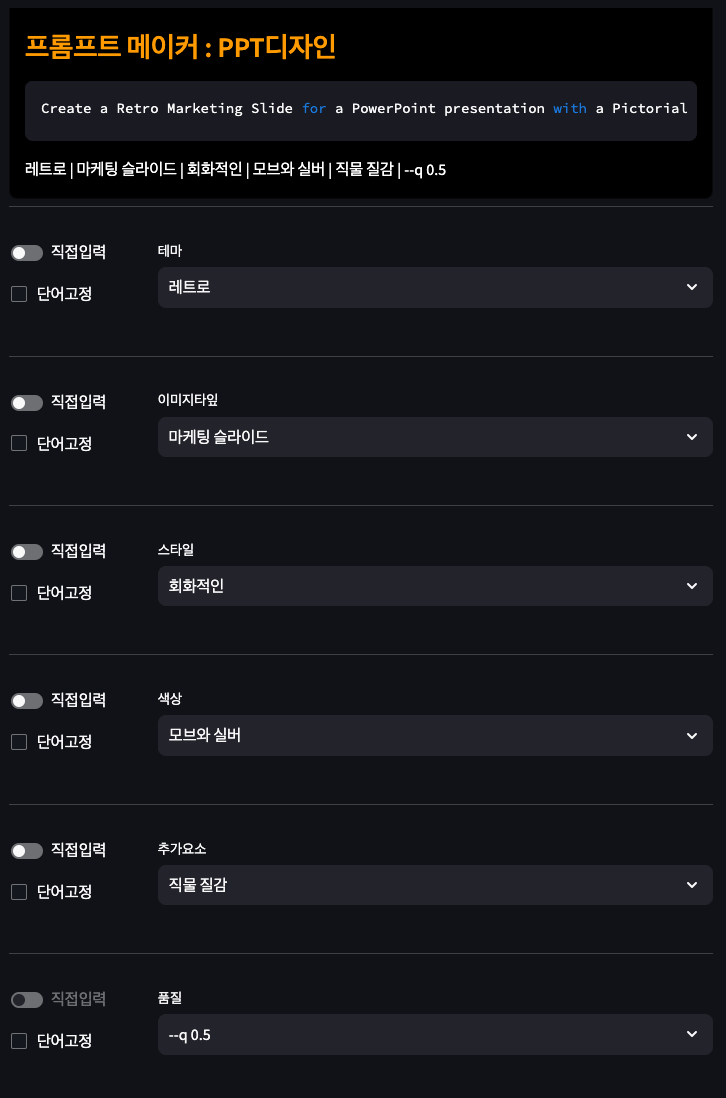Screen dimensions: 726x1098
Task: Enable 직접입력 toggle for 테마 section
Action: click(27, 252)
